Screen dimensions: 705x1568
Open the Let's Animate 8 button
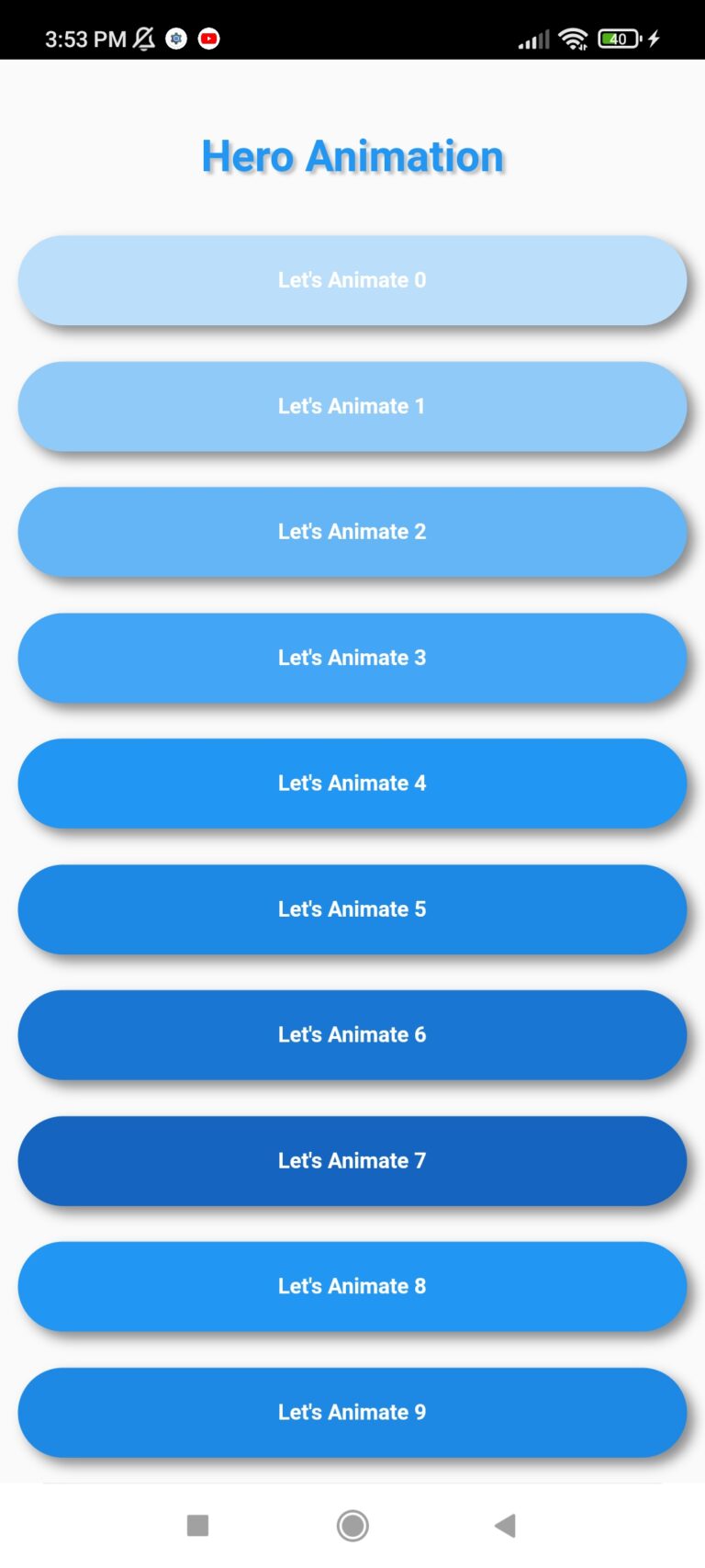coord(352,1286)
